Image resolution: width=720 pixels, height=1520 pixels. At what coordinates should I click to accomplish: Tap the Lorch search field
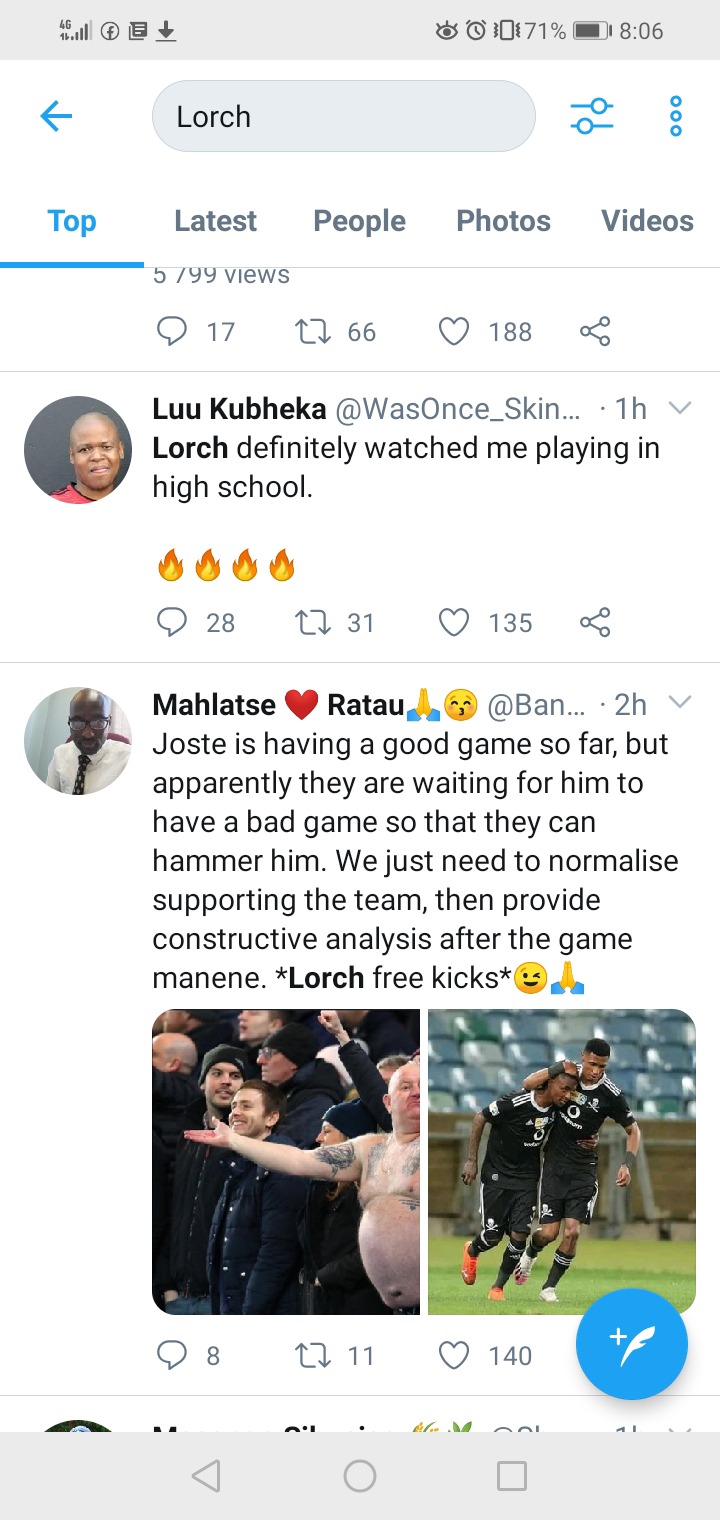pyautogui.click(x=343, y=116)
